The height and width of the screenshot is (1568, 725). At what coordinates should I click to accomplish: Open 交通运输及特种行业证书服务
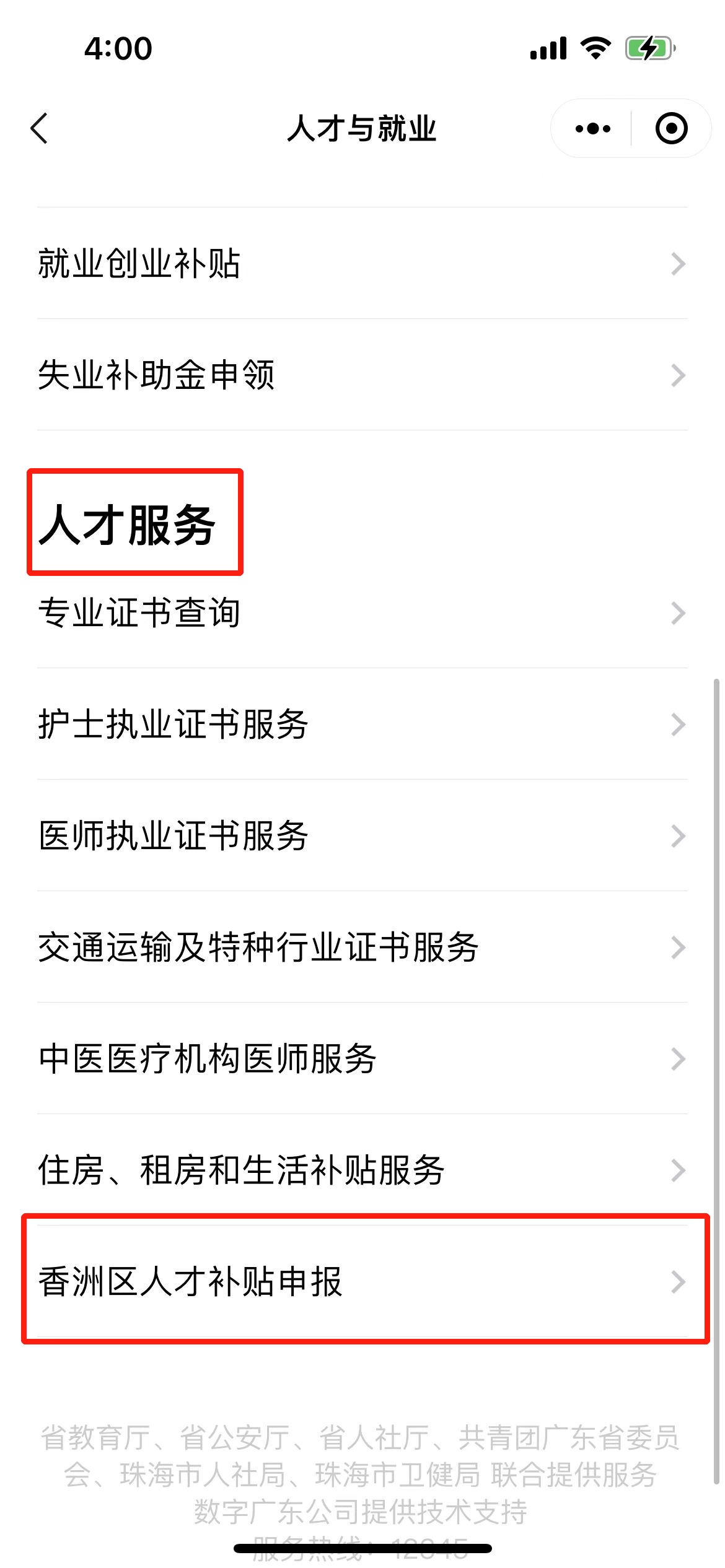pyautogui.click(x=362, y=947)
